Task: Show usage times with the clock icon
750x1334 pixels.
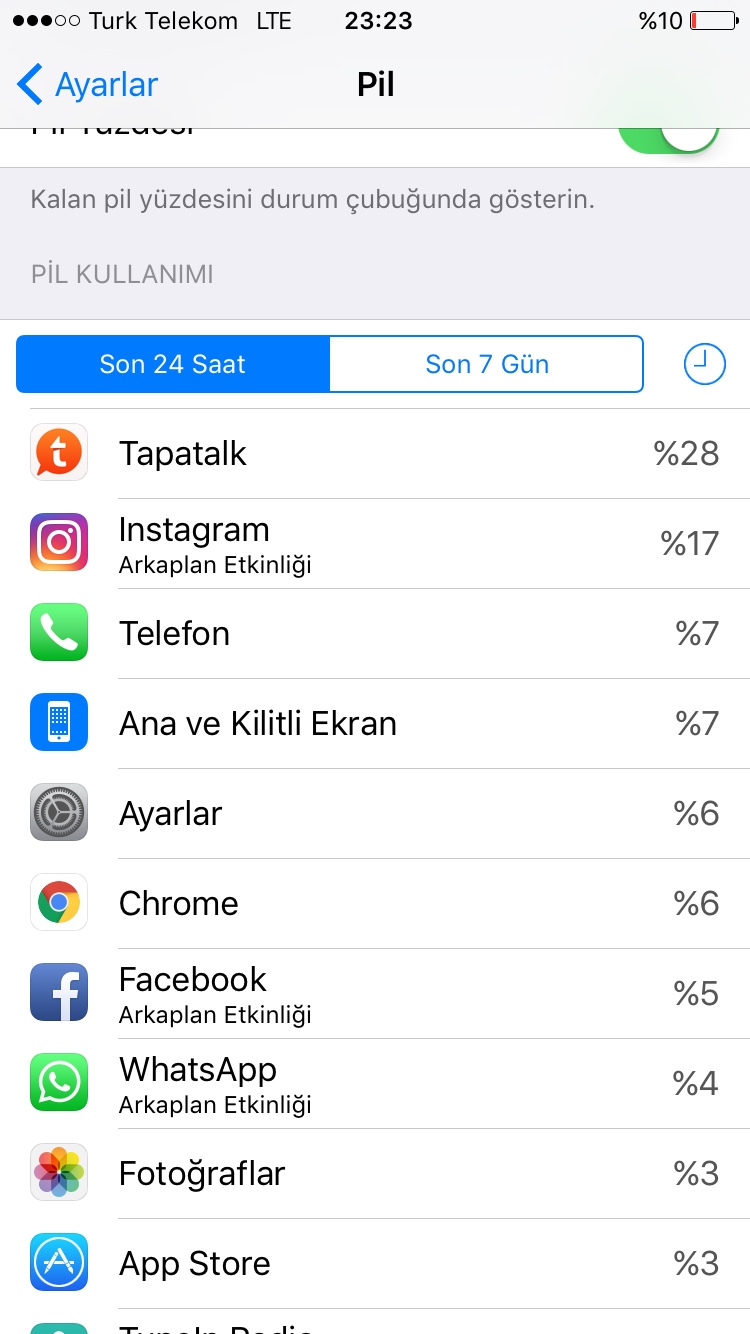Action: tap(705, 364)
